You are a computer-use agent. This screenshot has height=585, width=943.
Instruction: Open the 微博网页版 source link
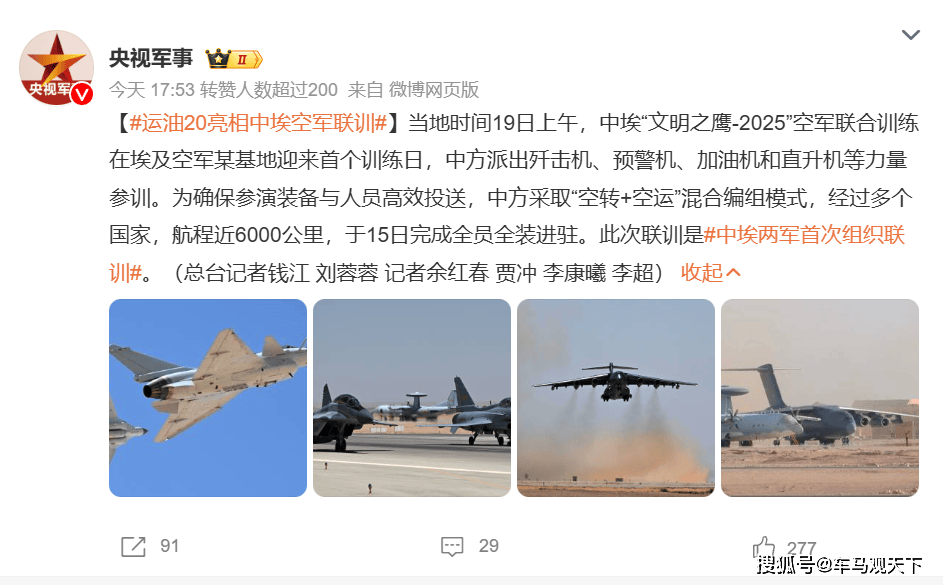click(x=434, y=88)
